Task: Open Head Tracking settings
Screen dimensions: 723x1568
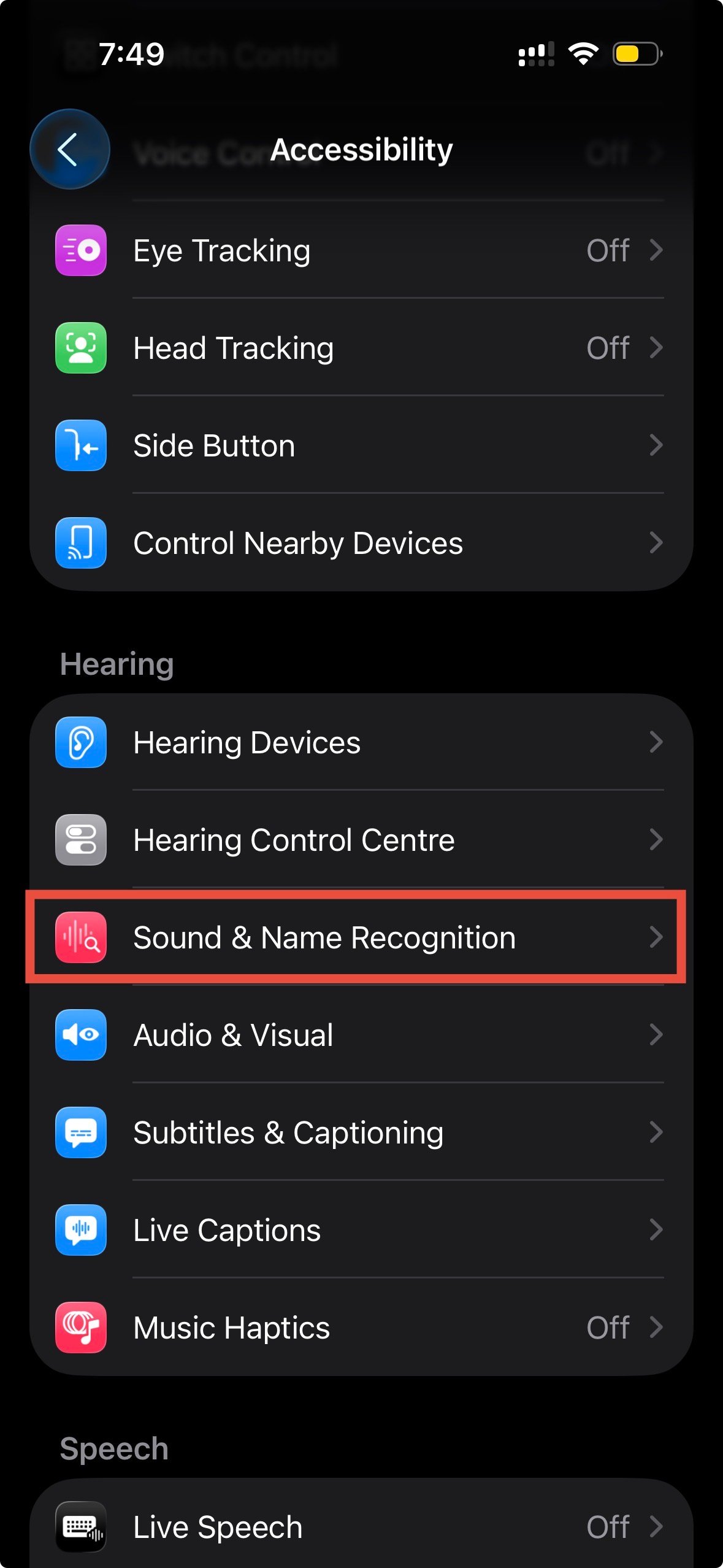Action: [x=361, y=348]
